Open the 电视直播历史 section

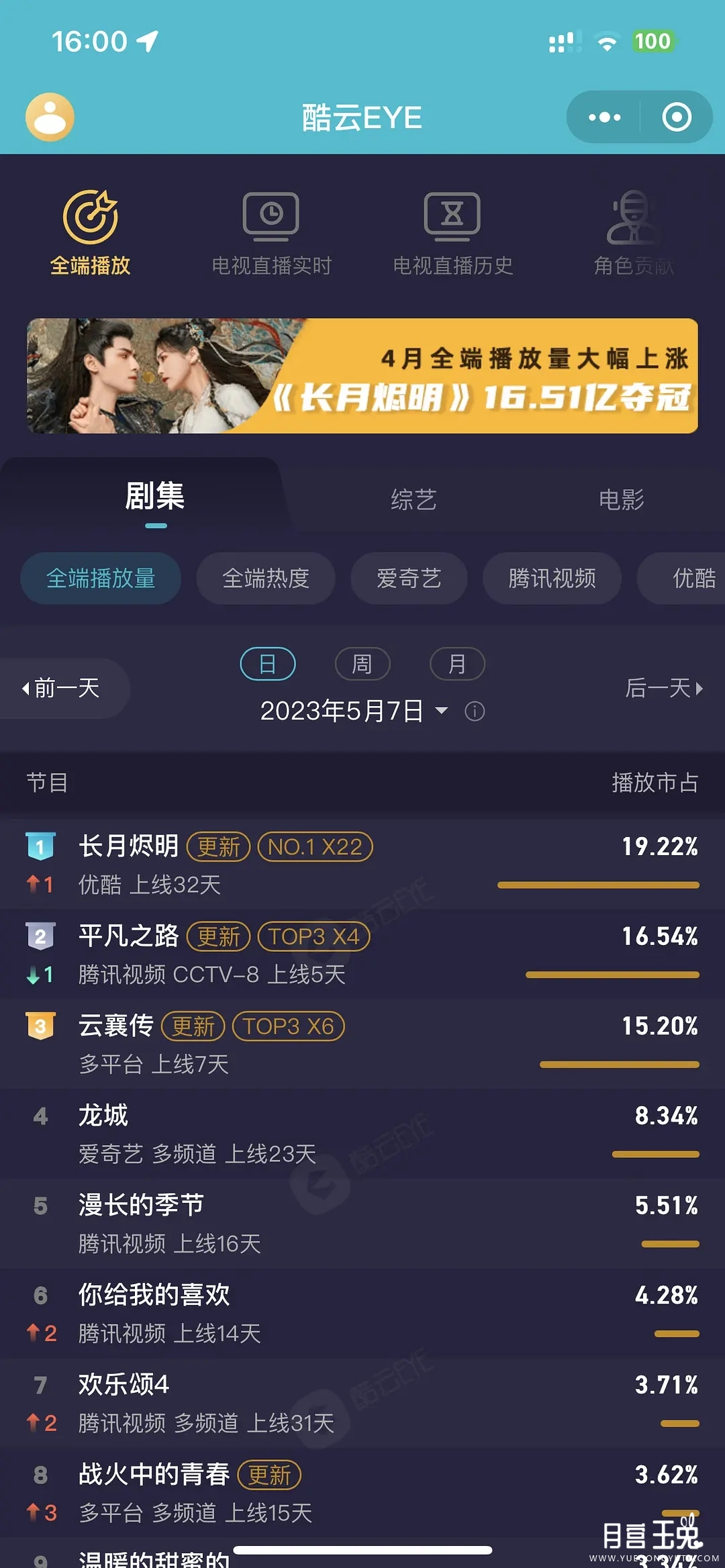pyautogui.click(x=452, y=233)
